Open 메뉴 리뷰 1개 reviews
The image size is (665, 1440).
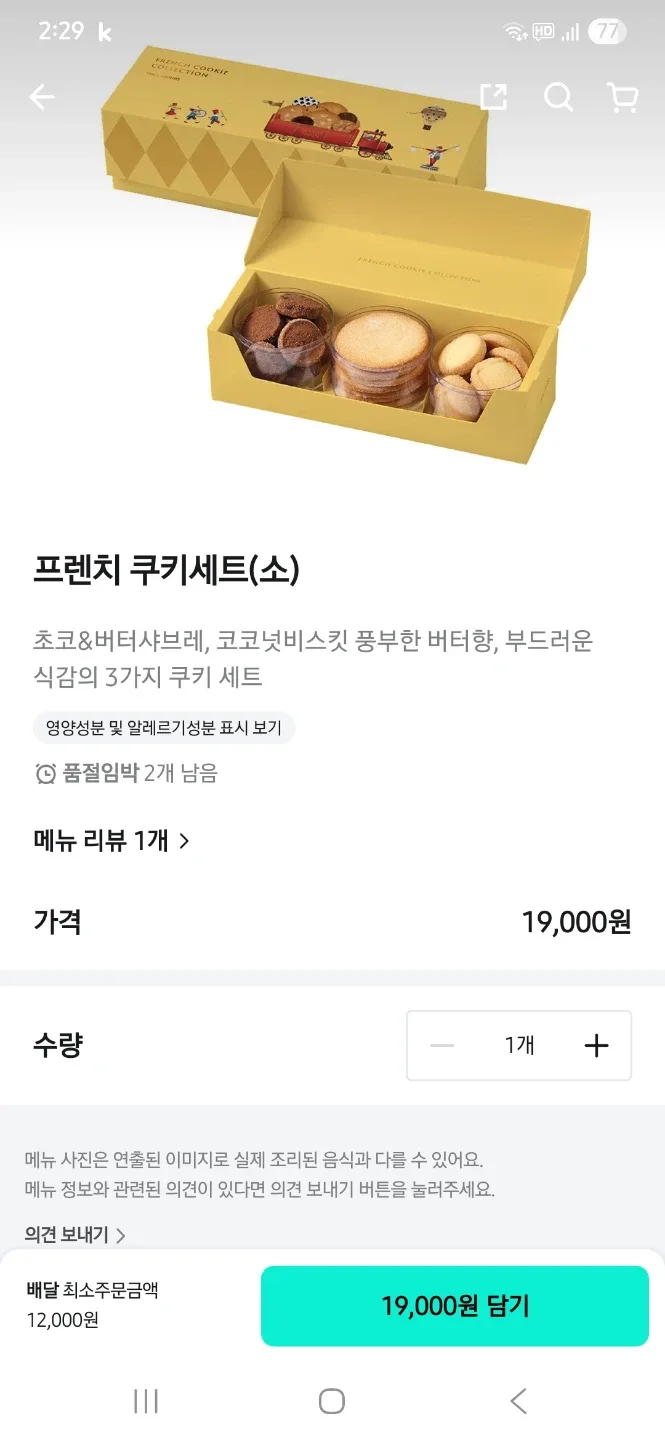point(111,840)
